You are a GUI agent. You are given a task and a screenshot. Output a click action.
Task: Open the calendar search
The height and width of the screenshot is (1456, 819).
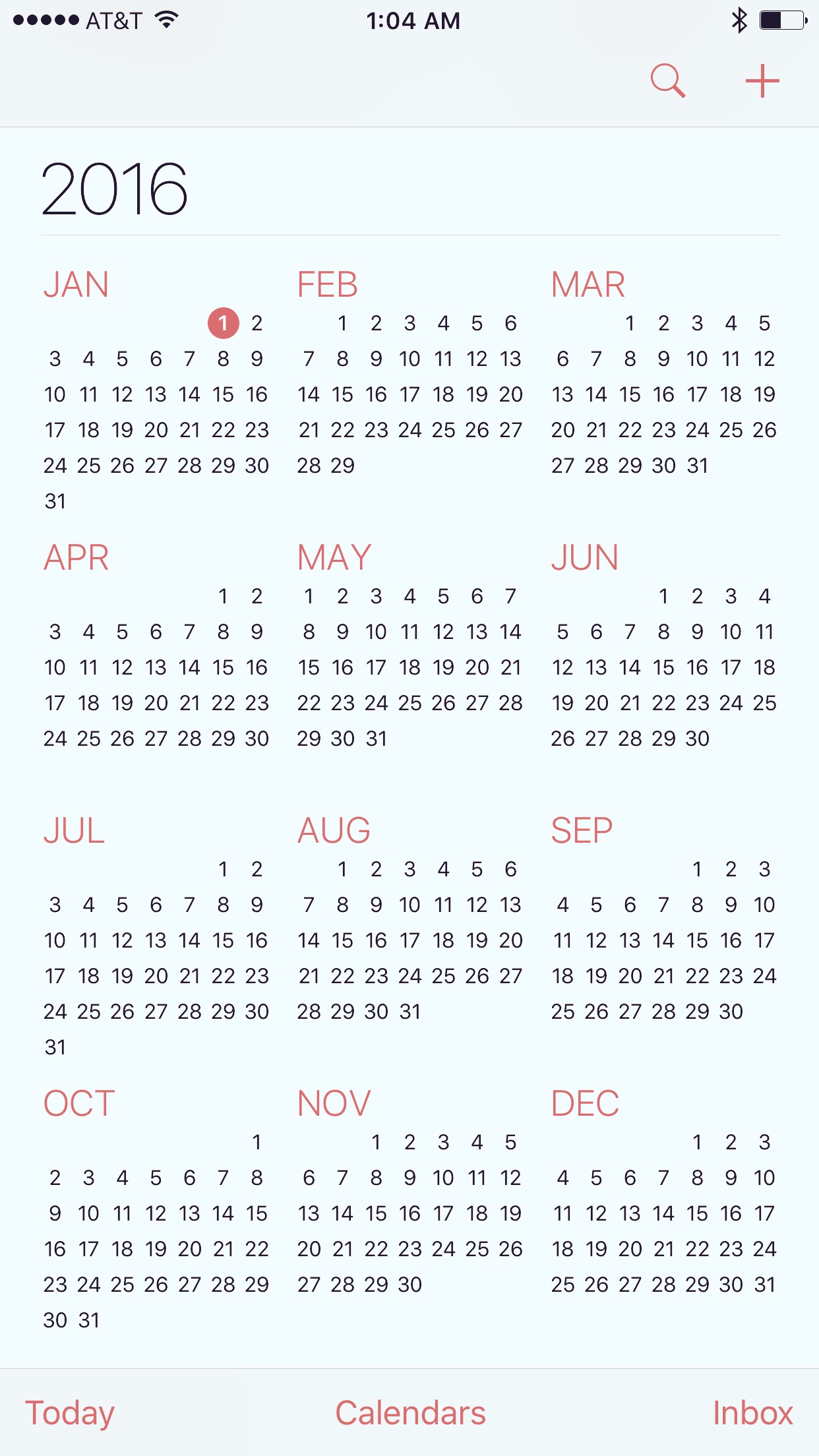(668, 81)
